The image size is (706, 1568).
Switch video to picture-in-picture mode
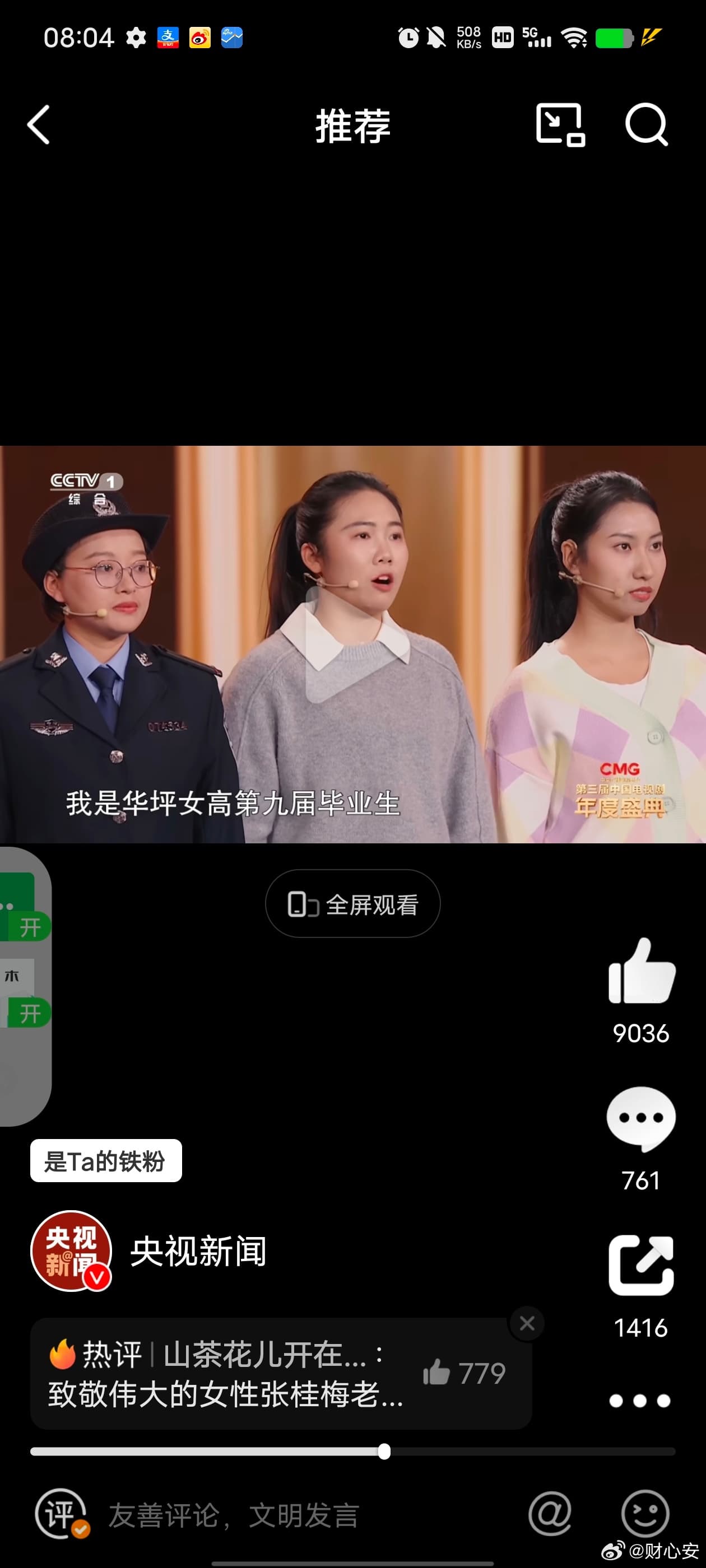[560, 125]
